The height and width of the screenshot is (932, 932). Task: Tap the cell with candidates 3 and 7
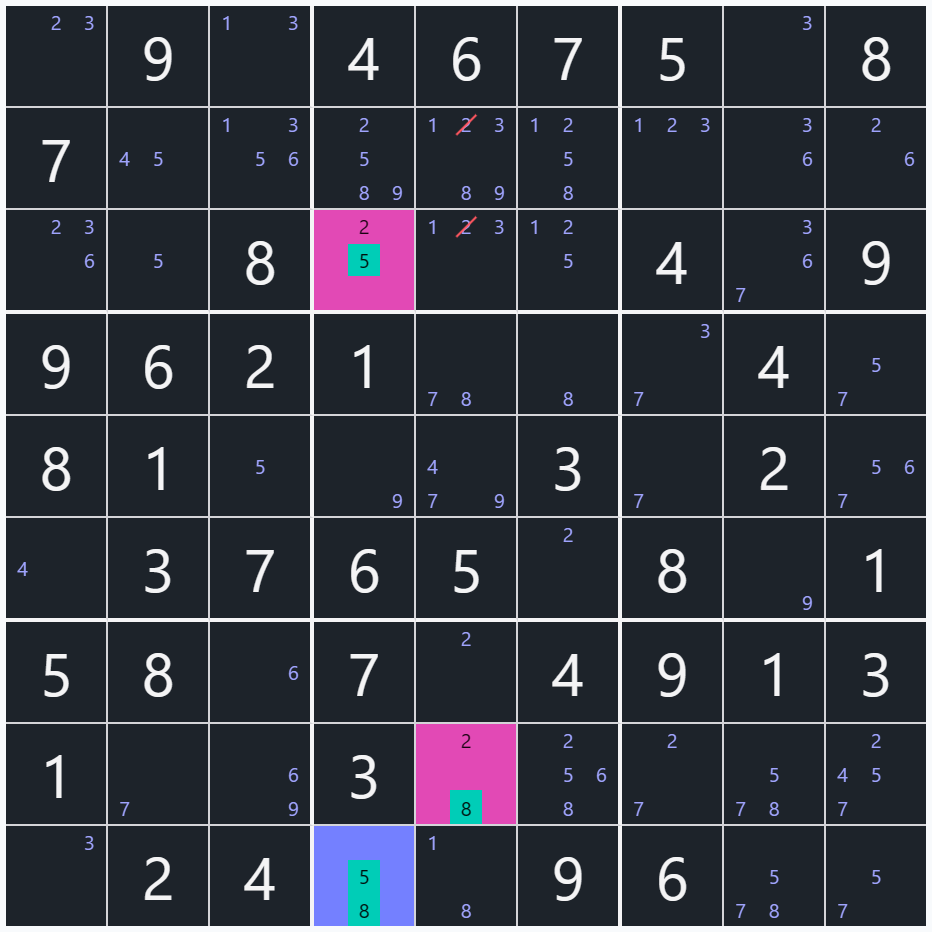click(671, 364)
